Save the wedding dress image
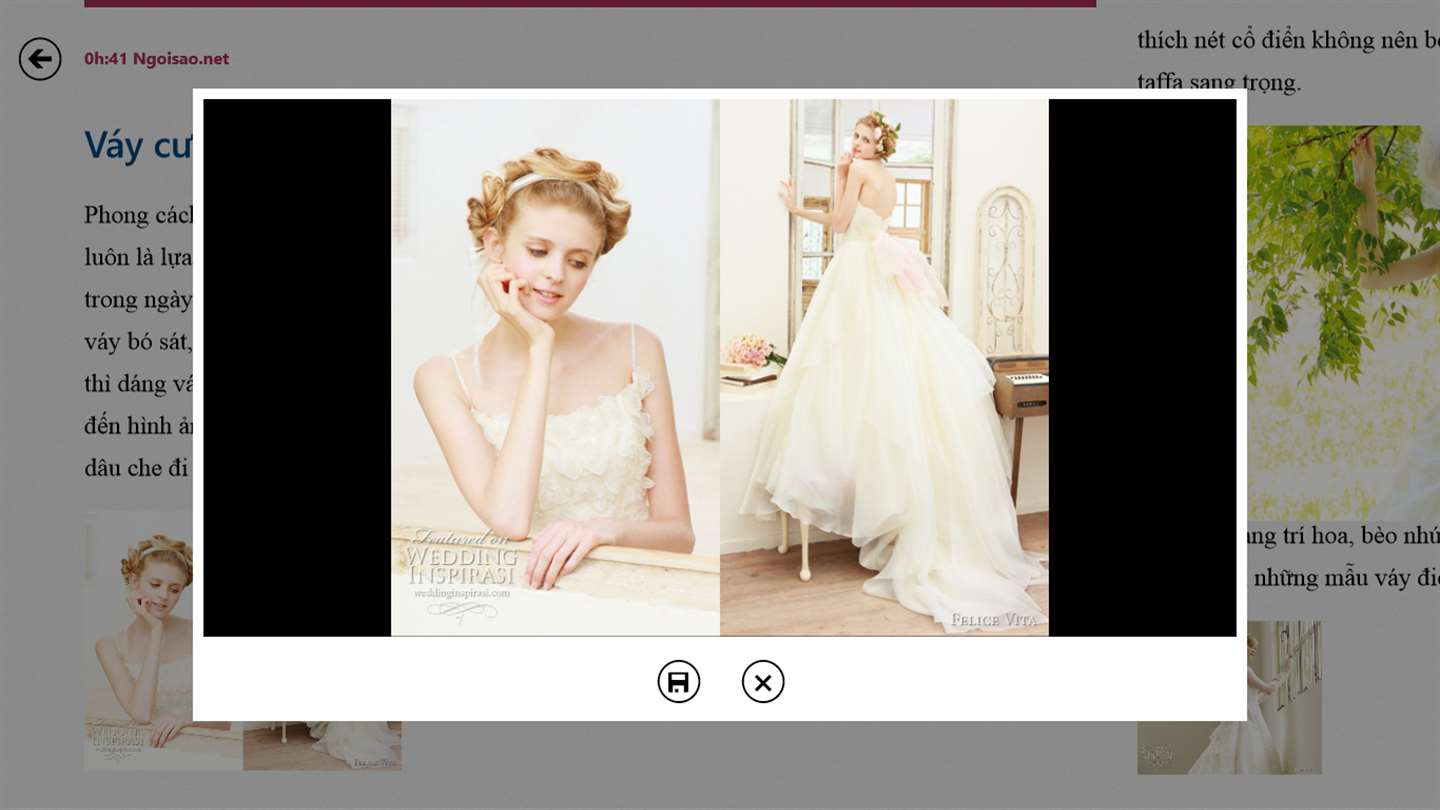1440x810 pixels. (x=678, y=682)
